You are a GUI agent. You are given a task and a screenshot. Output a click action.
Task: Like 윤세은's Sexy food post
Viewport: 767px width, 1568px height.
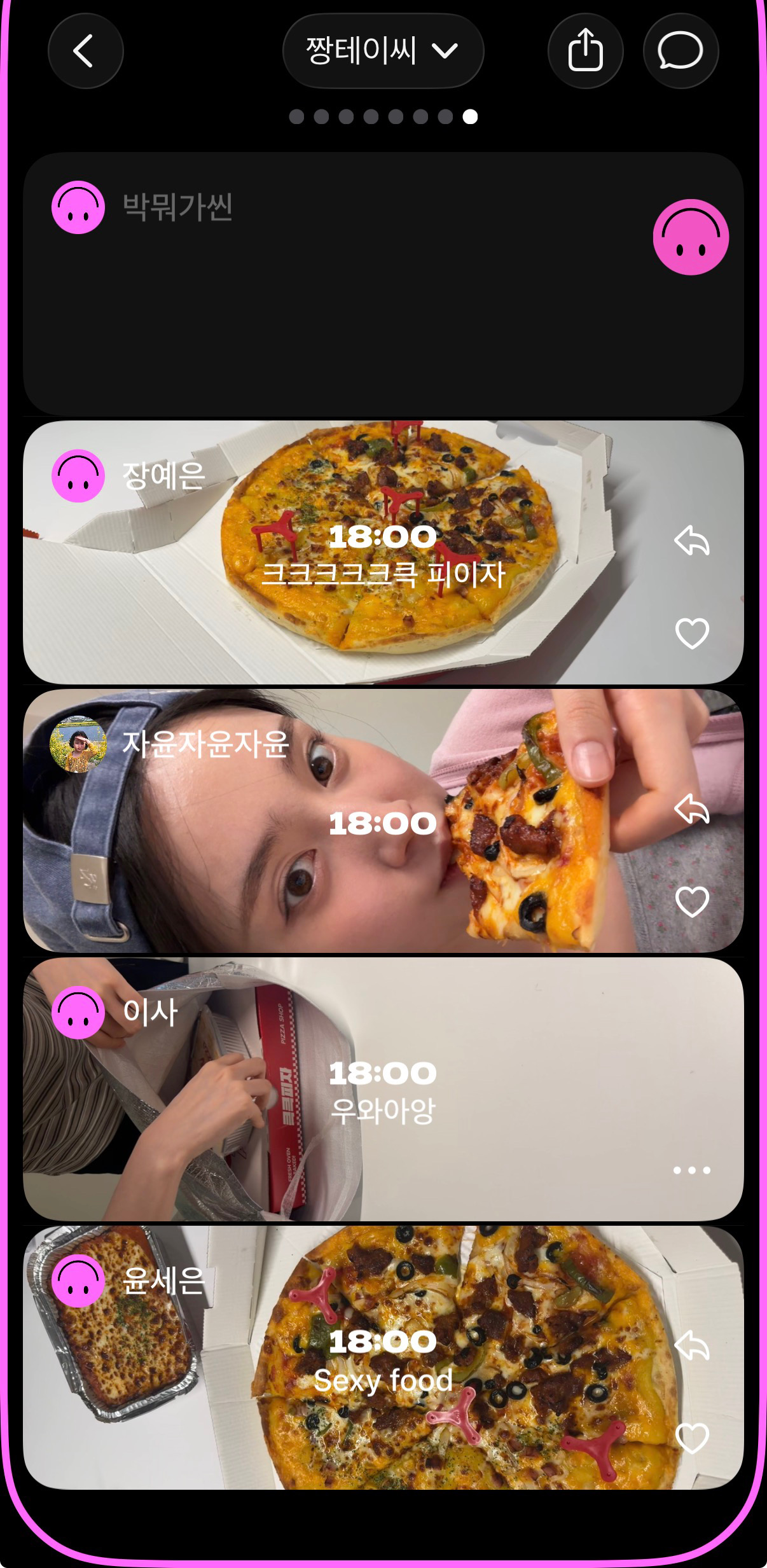point(691,1438)
